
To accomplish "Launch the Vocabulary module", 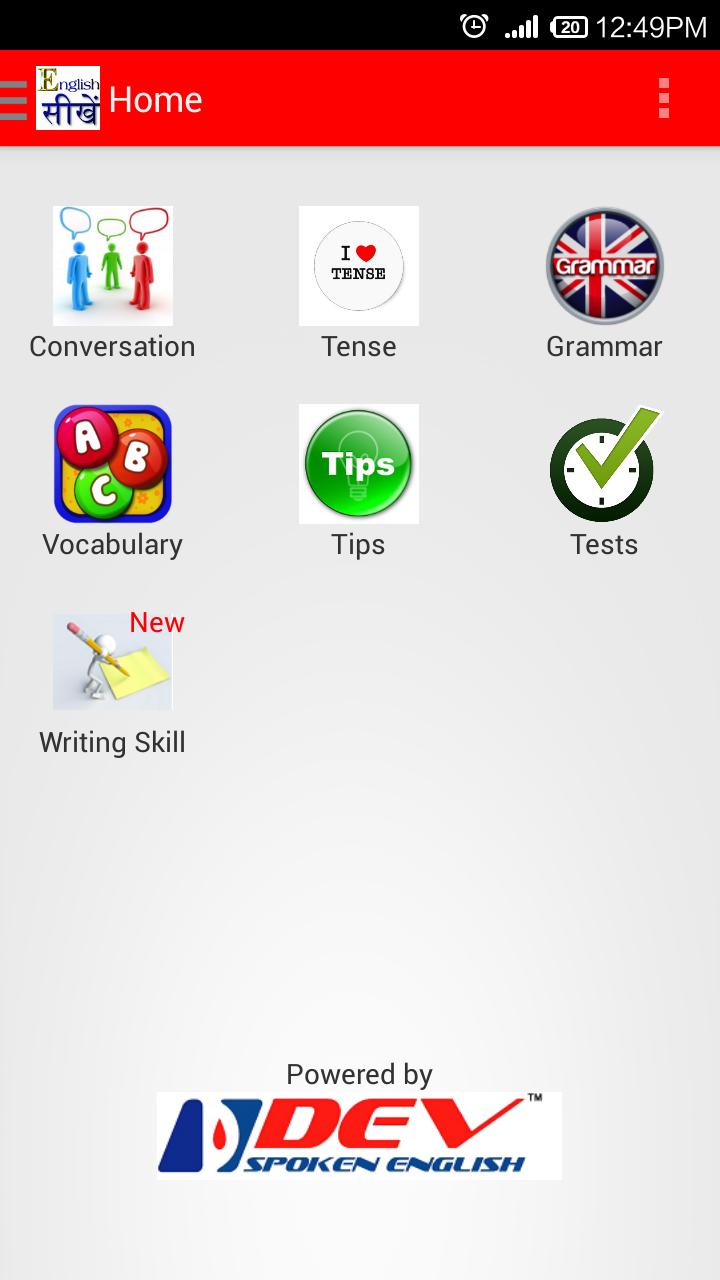I will click(112, 463).
